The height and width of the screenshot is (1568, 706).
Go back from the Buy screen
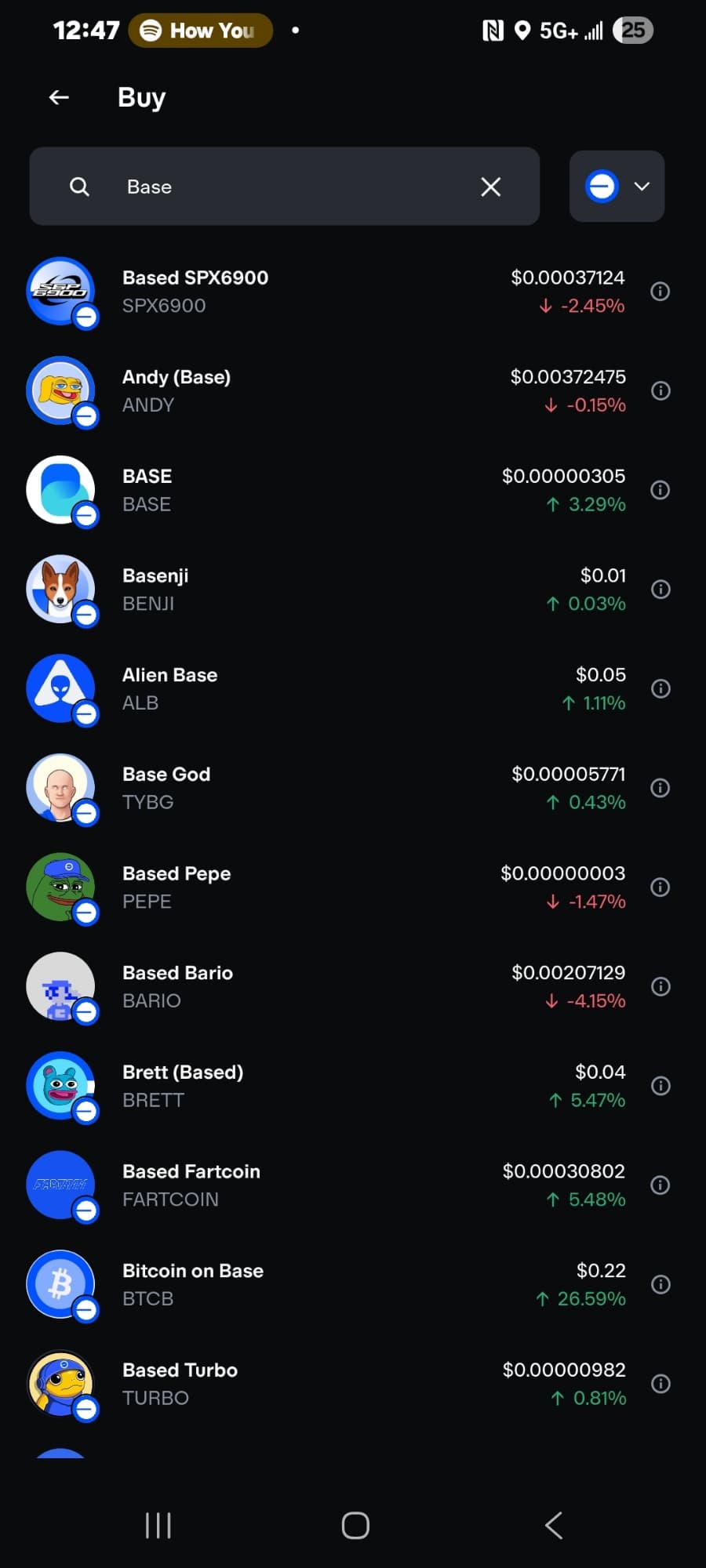tap(59, 97)
